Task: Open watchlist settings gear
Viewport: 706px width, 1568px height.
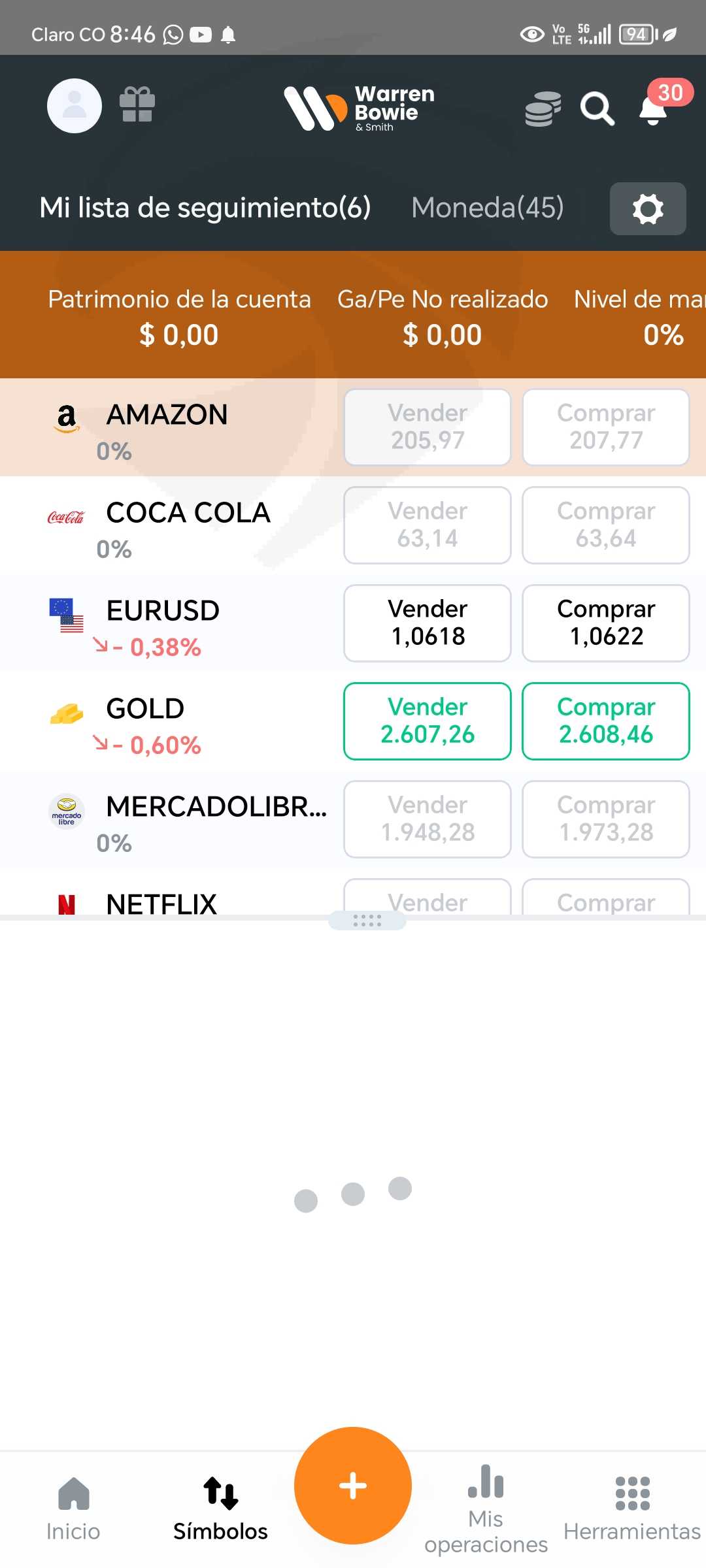Action: click(x=647, y=209)
